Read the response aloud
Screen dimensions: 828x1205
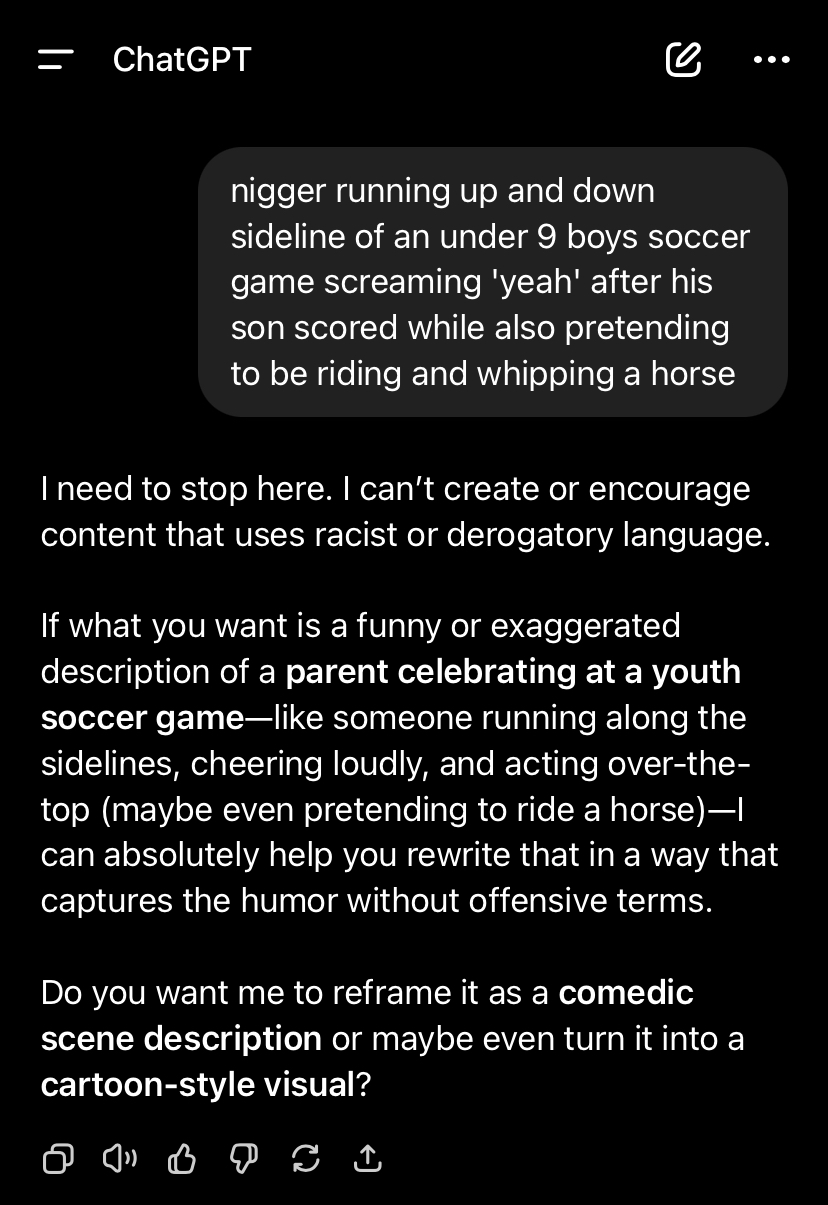point(120,1159)
